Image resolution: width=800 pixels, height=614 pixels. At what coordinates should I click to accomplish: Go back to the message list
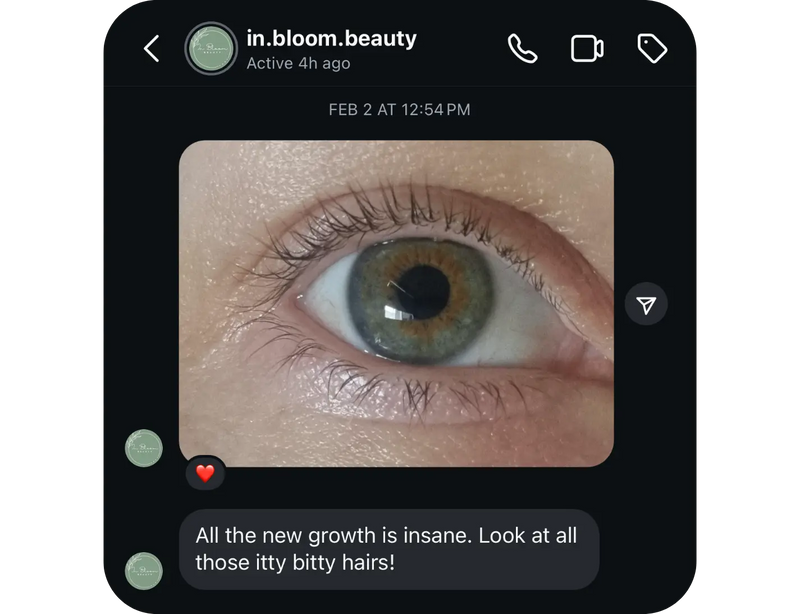pos(152,48)
